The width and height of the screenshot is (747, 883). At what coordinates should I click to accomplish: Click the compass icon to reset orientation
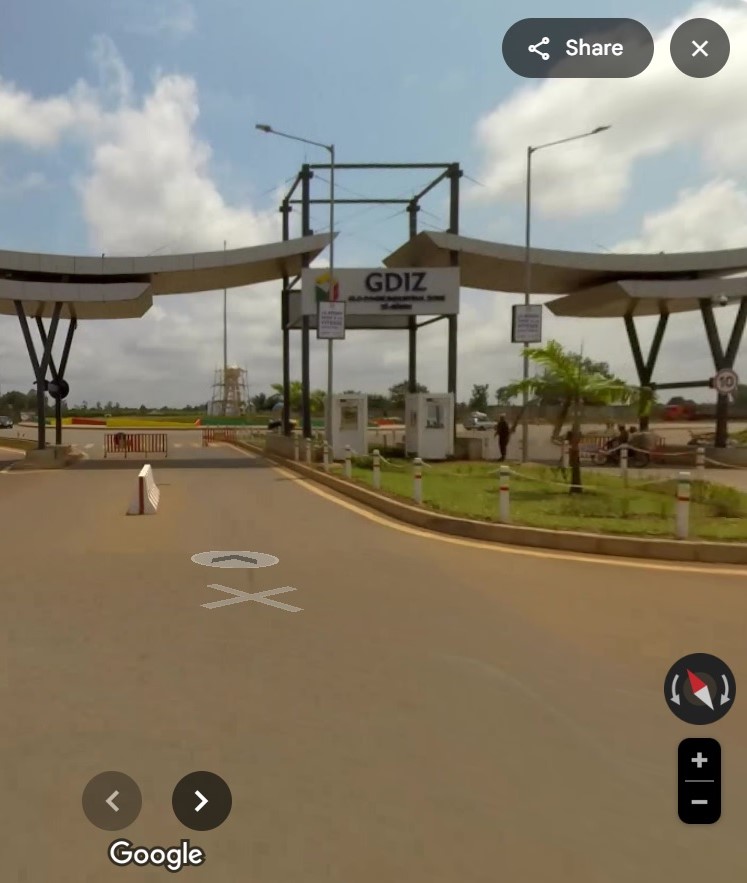click(x=699, y=688)
